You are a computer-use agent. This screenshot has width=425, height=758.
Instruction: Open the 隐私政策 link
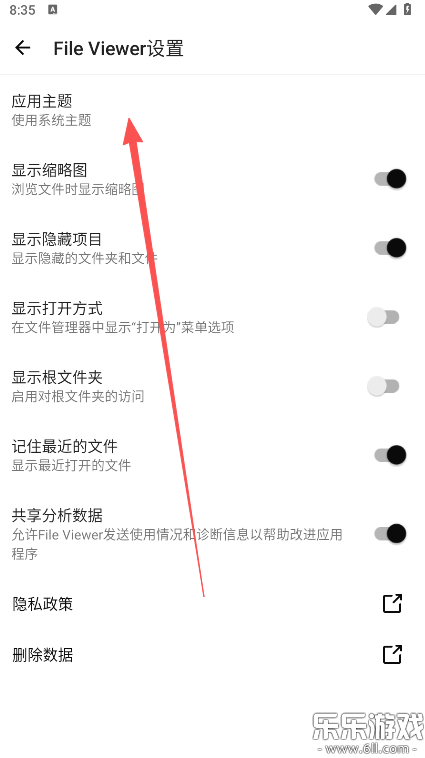pos(212,604)
